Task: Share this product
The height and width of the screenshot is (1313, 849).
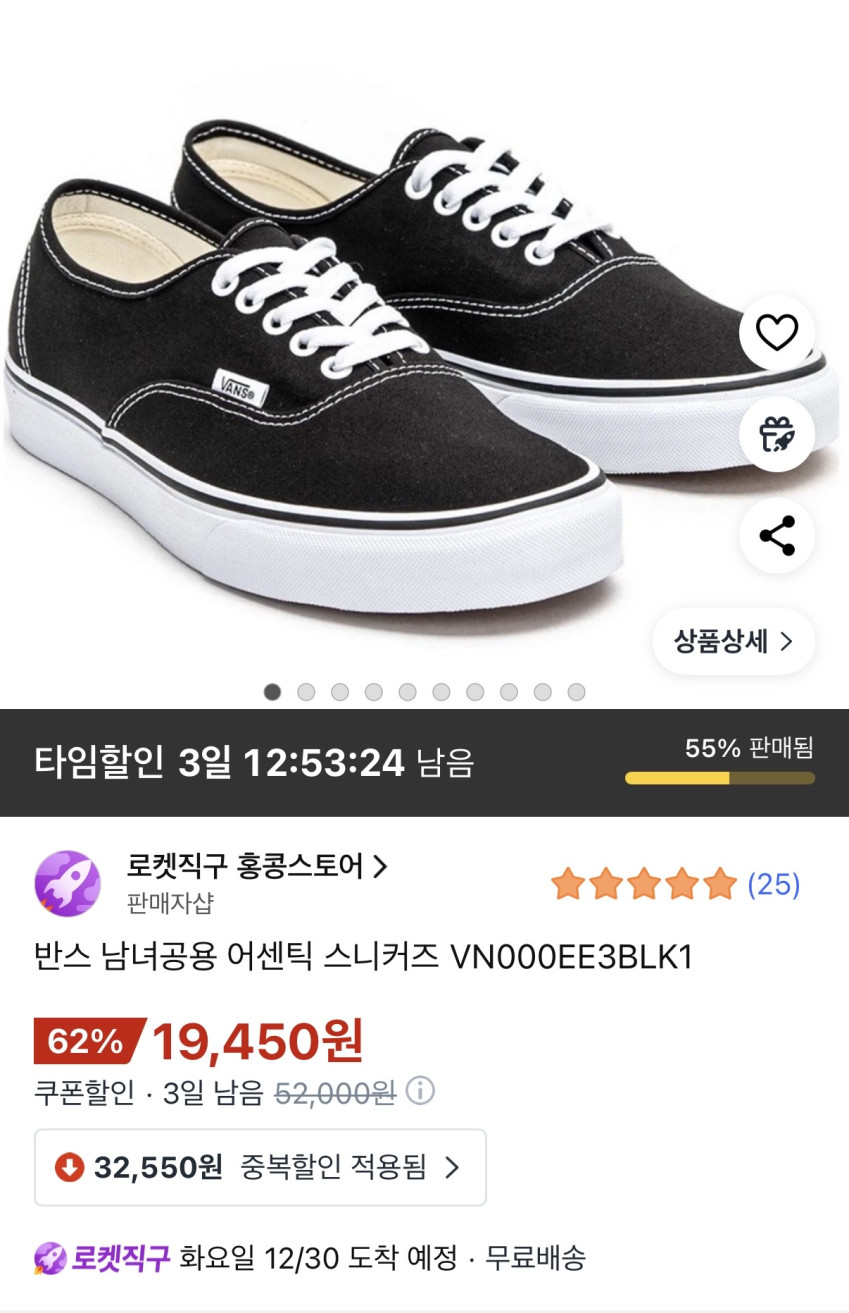Action: [777, 536]
